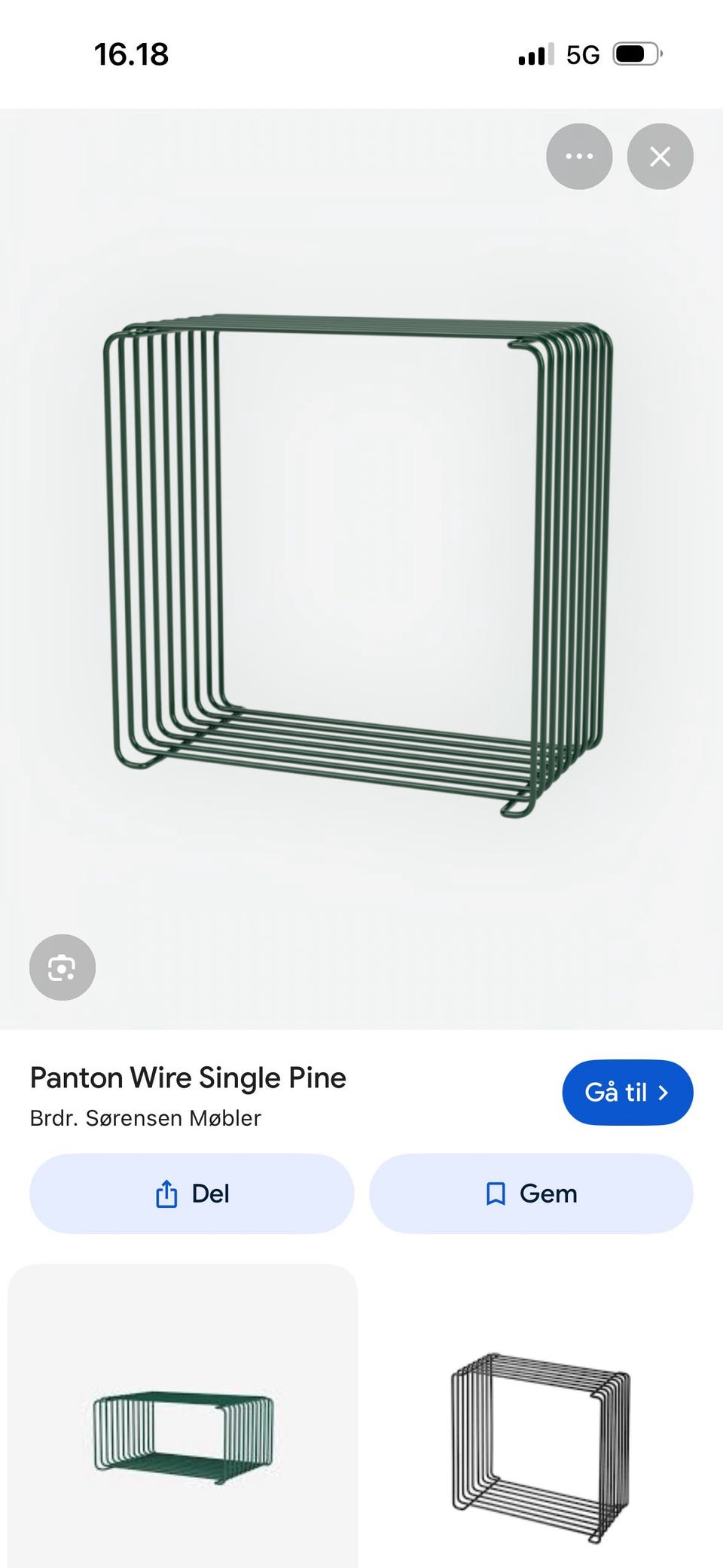Open the Panton Wire Single Pine title link

188,1077
